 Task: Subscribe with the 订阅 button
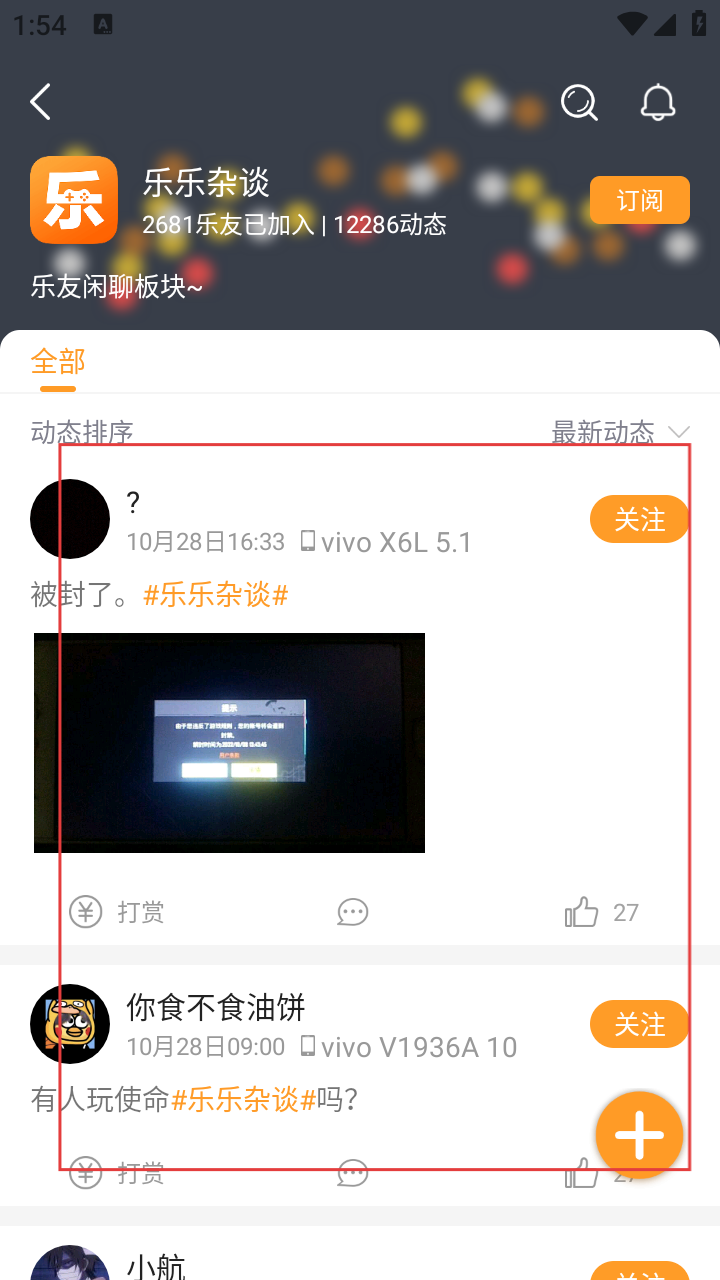[639, 200]
